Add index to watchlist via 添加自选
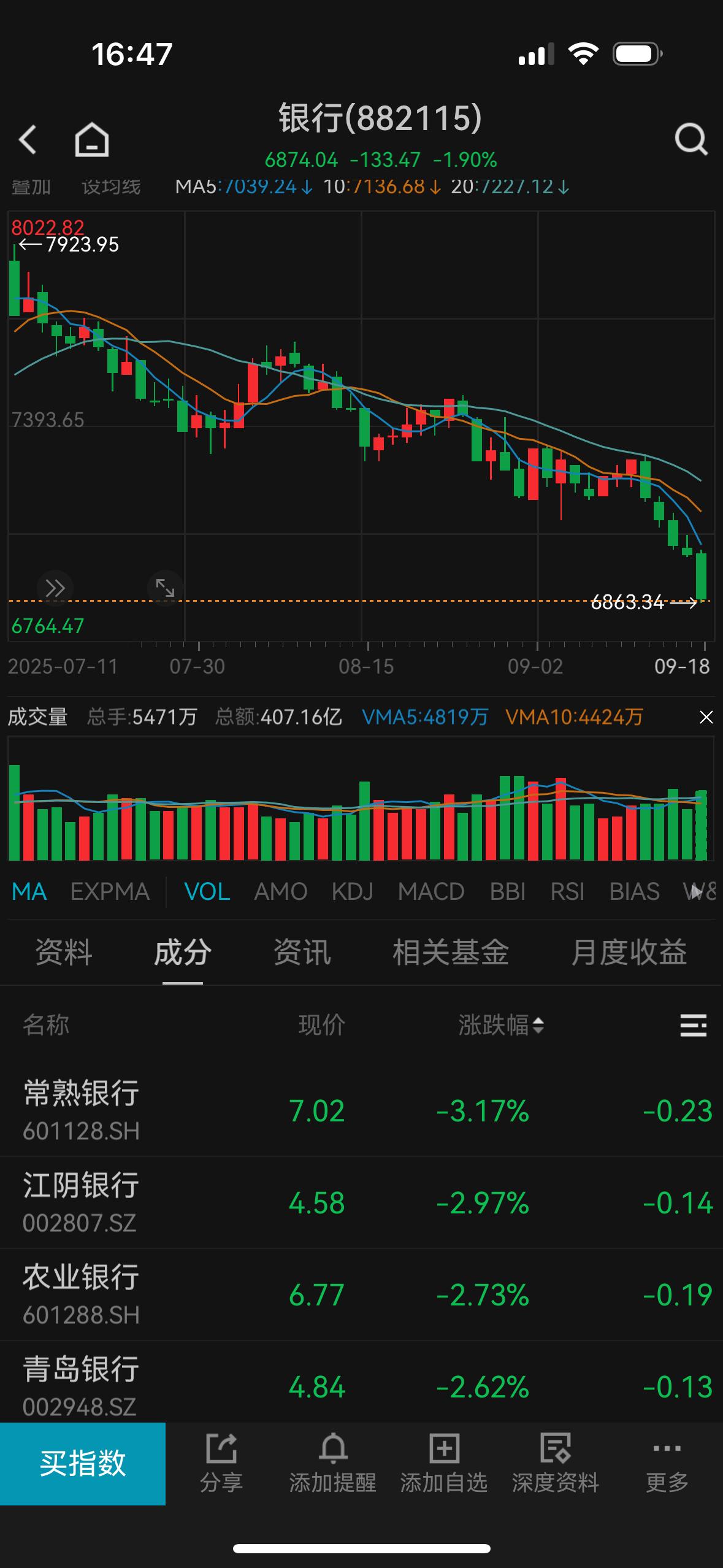 point(444,1463)
